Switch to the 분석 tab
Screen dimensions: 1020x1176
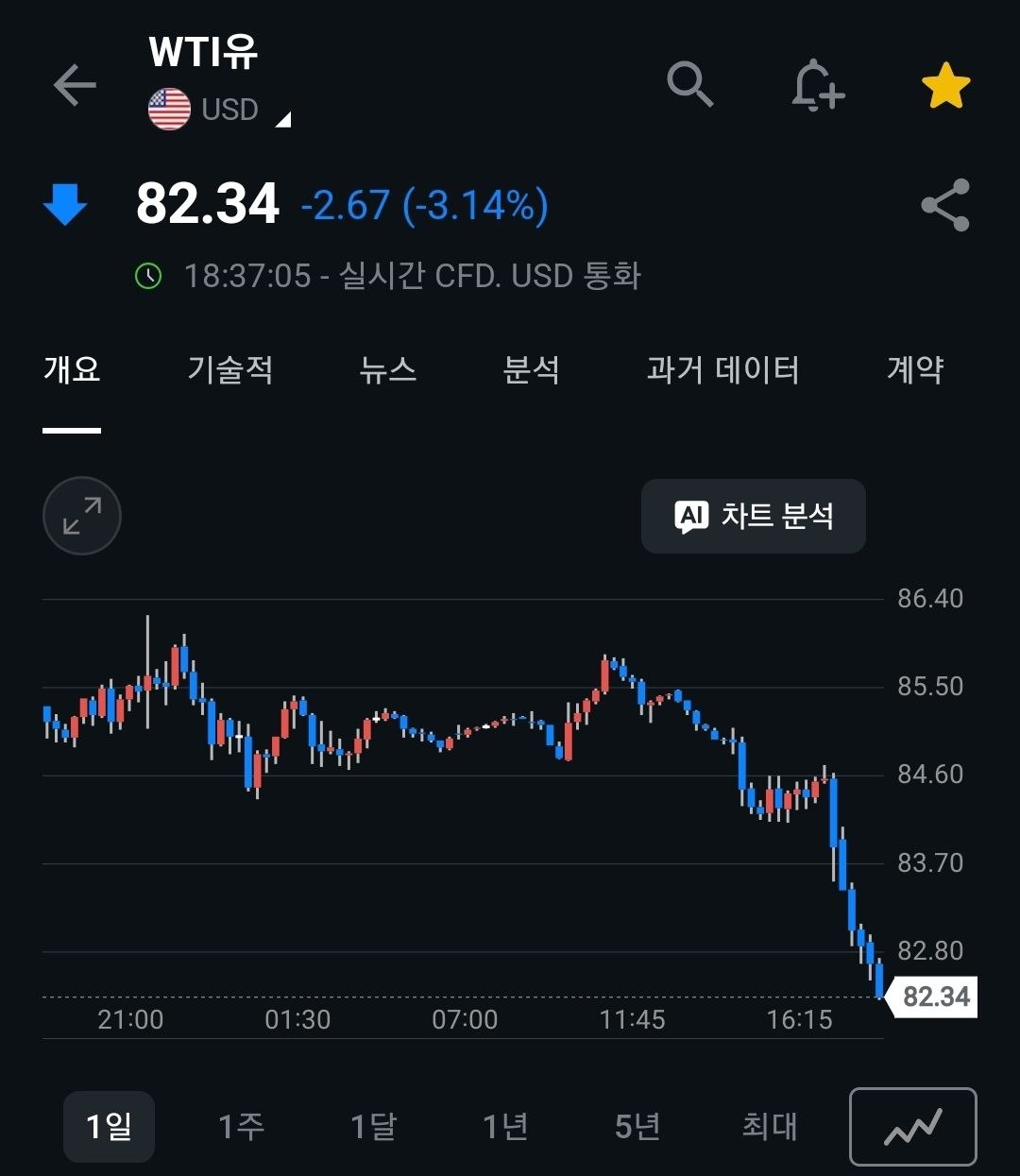[x=532, y=369]
